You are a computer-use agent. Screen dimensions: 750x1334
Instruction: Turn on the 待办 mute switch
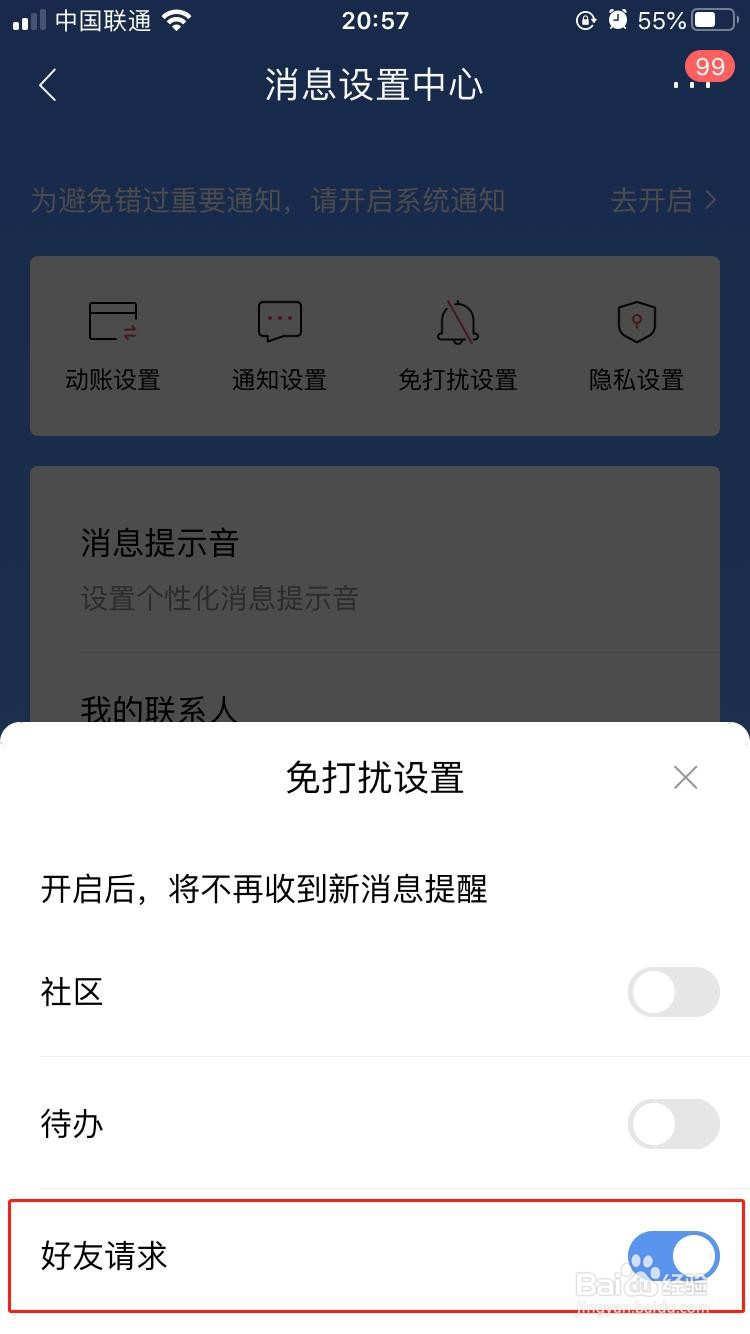[x=673, y=1124]
